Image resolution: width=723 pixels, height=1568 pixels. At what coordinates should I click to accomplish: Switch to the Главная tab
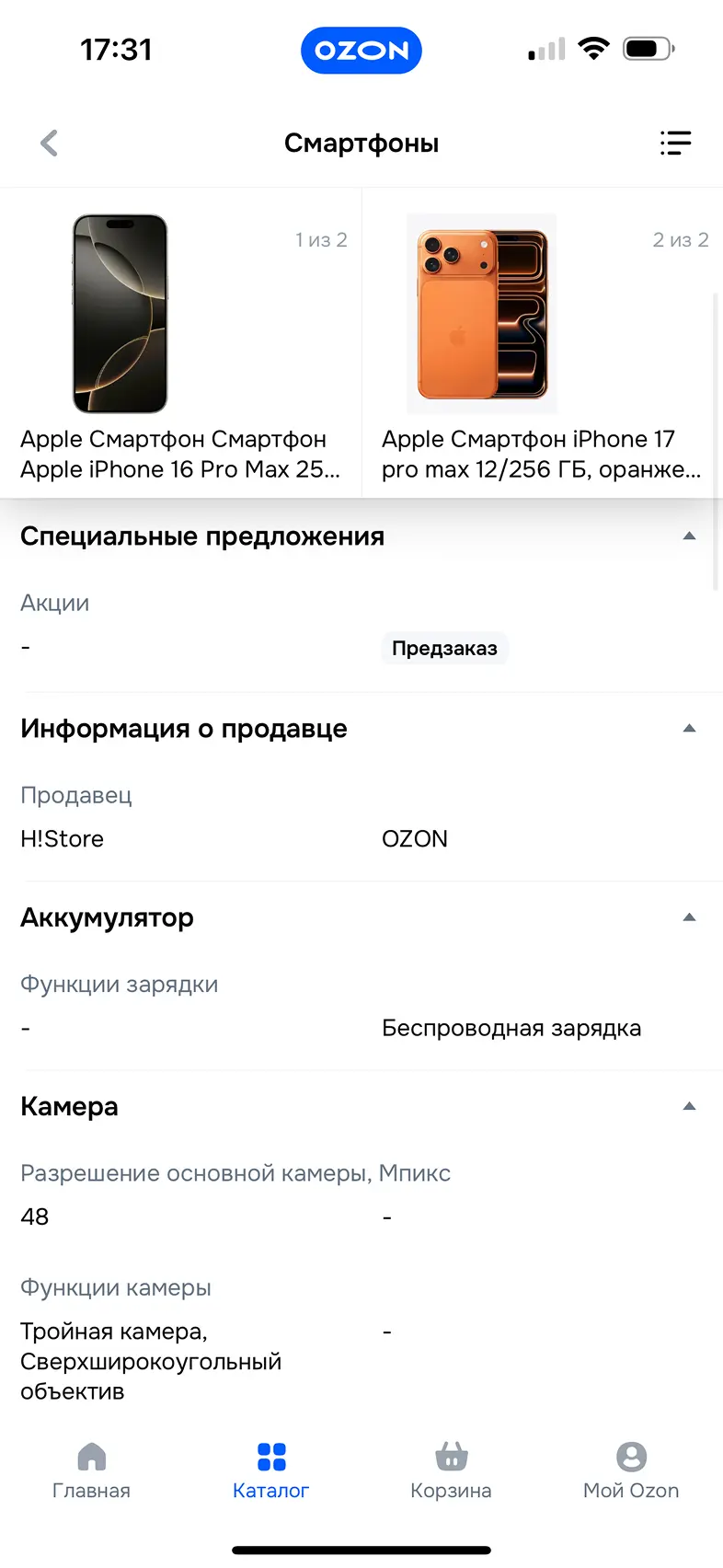coord(91,1470)
